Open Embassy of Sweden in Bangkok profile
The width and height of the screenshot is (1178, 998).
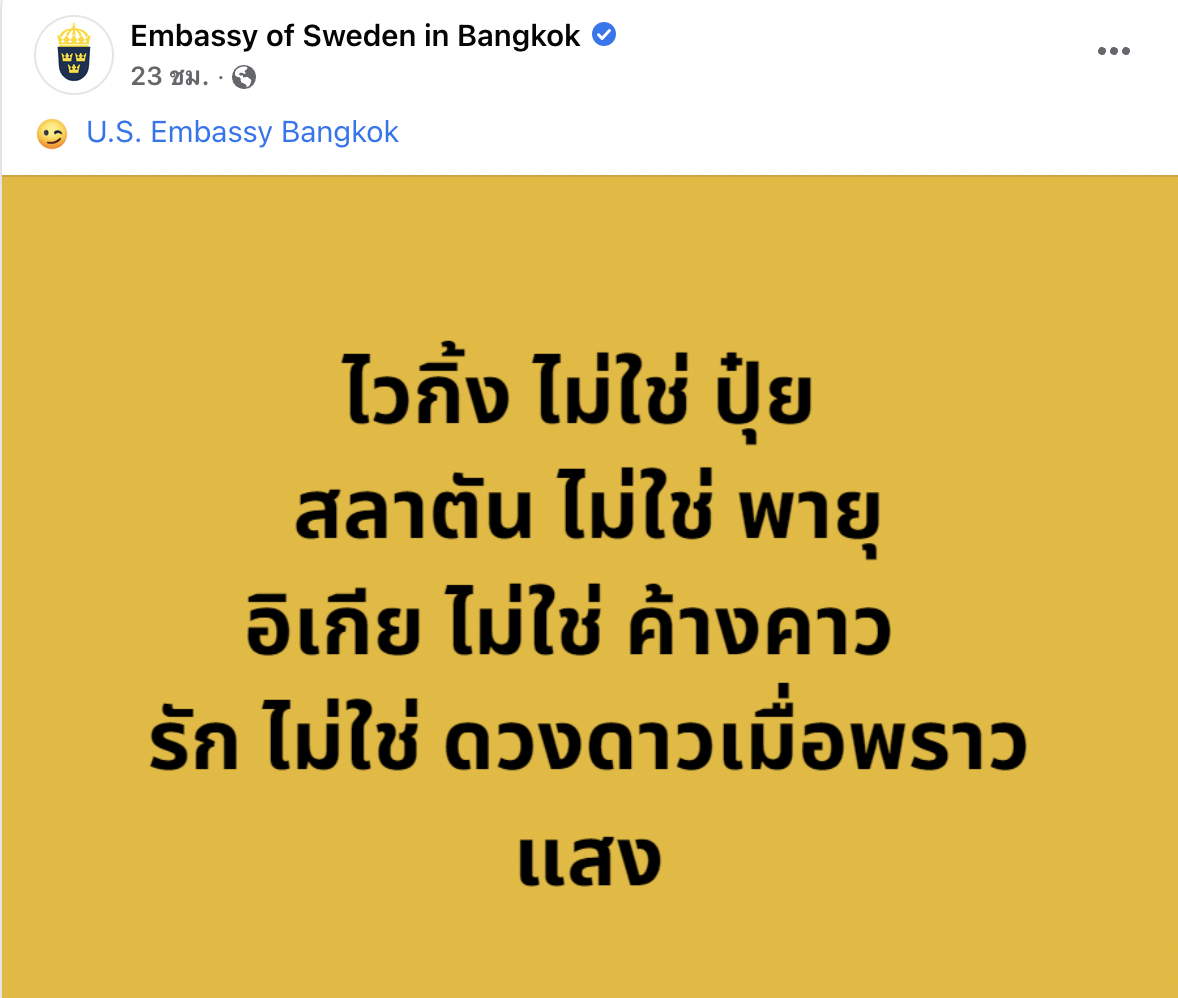[x=355, y=36]
